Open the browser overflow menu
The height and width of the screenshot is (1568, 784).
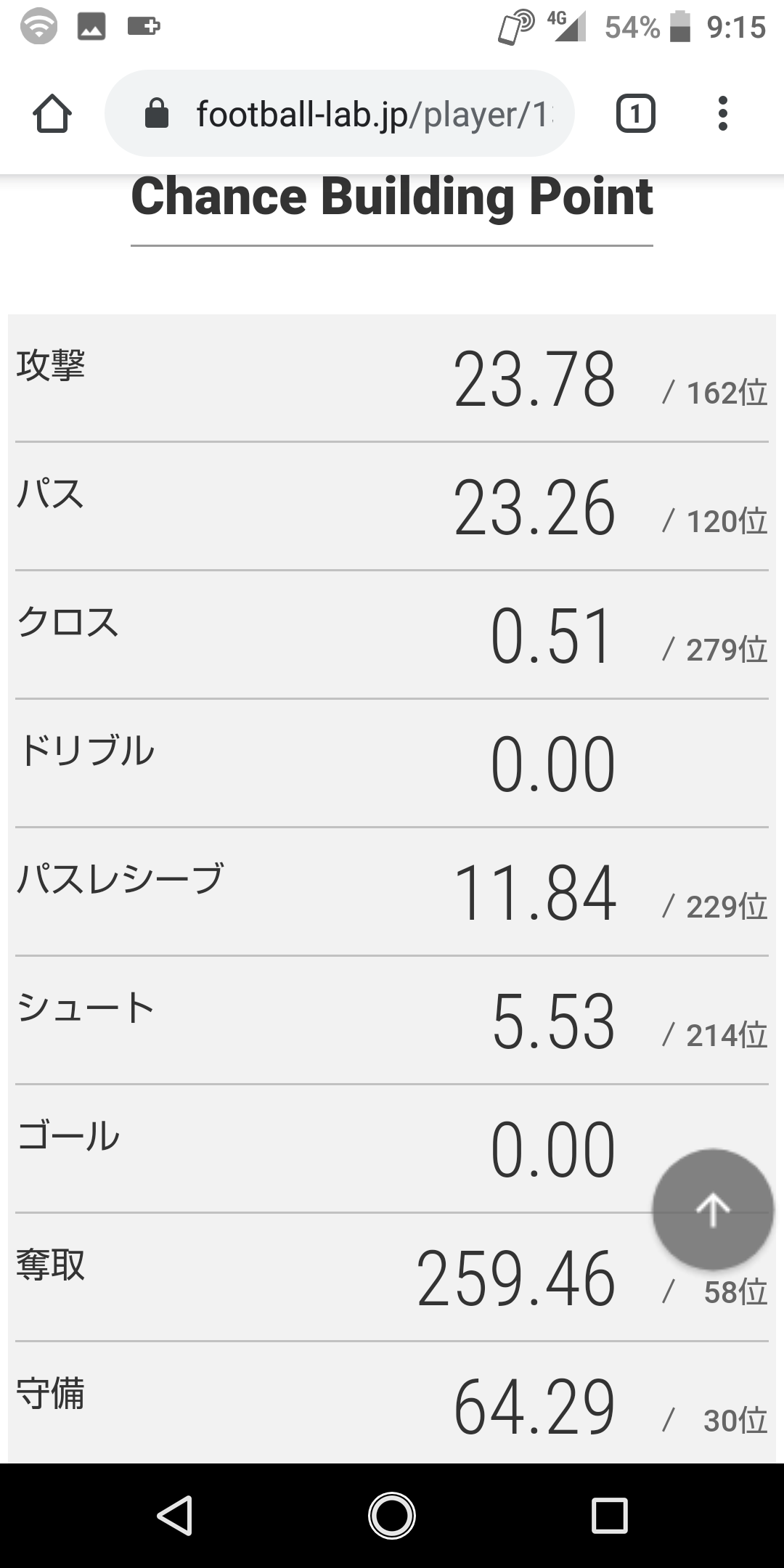click(x=722, y=114)
